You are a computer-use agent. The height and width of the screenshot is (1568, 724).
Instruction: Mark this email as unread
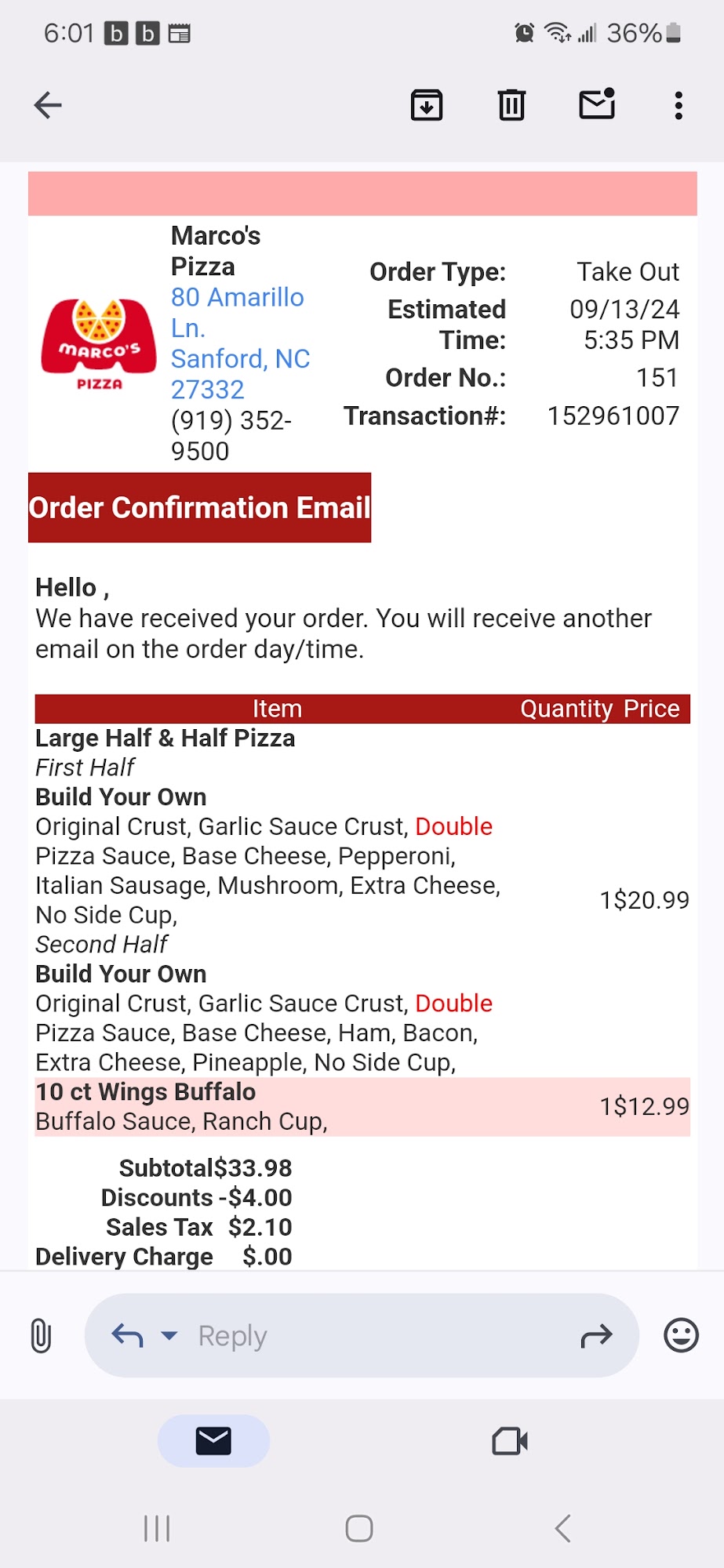(x=597, y=104)
